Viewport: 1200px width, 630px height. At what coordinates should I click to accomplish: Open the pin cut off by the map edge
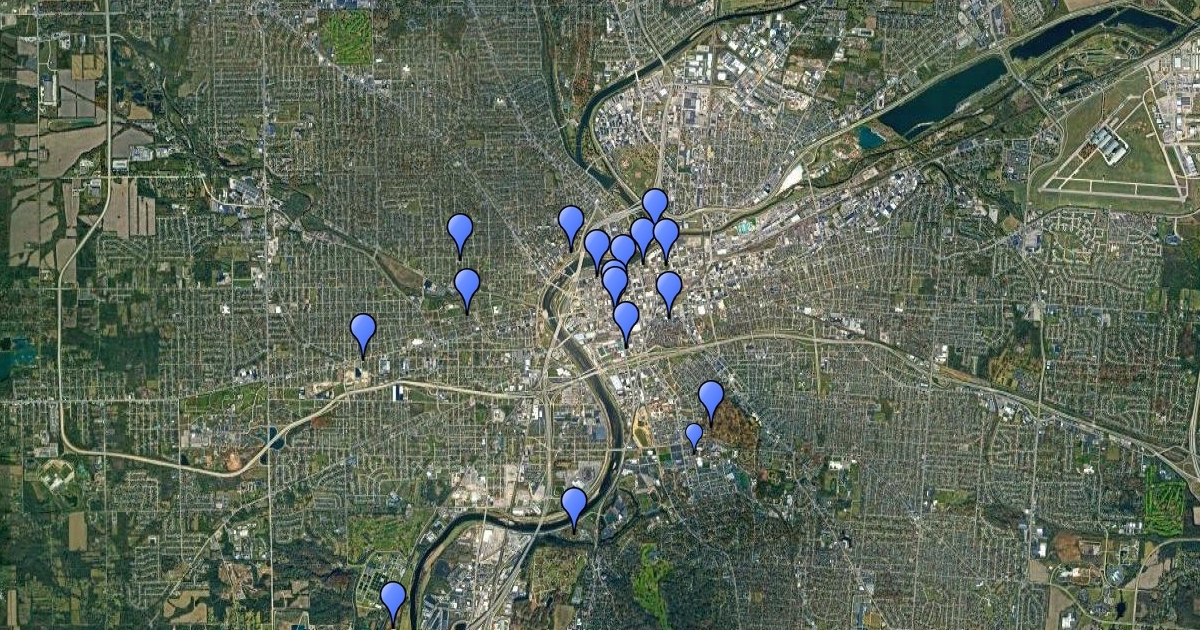click(x=393, y=602)
